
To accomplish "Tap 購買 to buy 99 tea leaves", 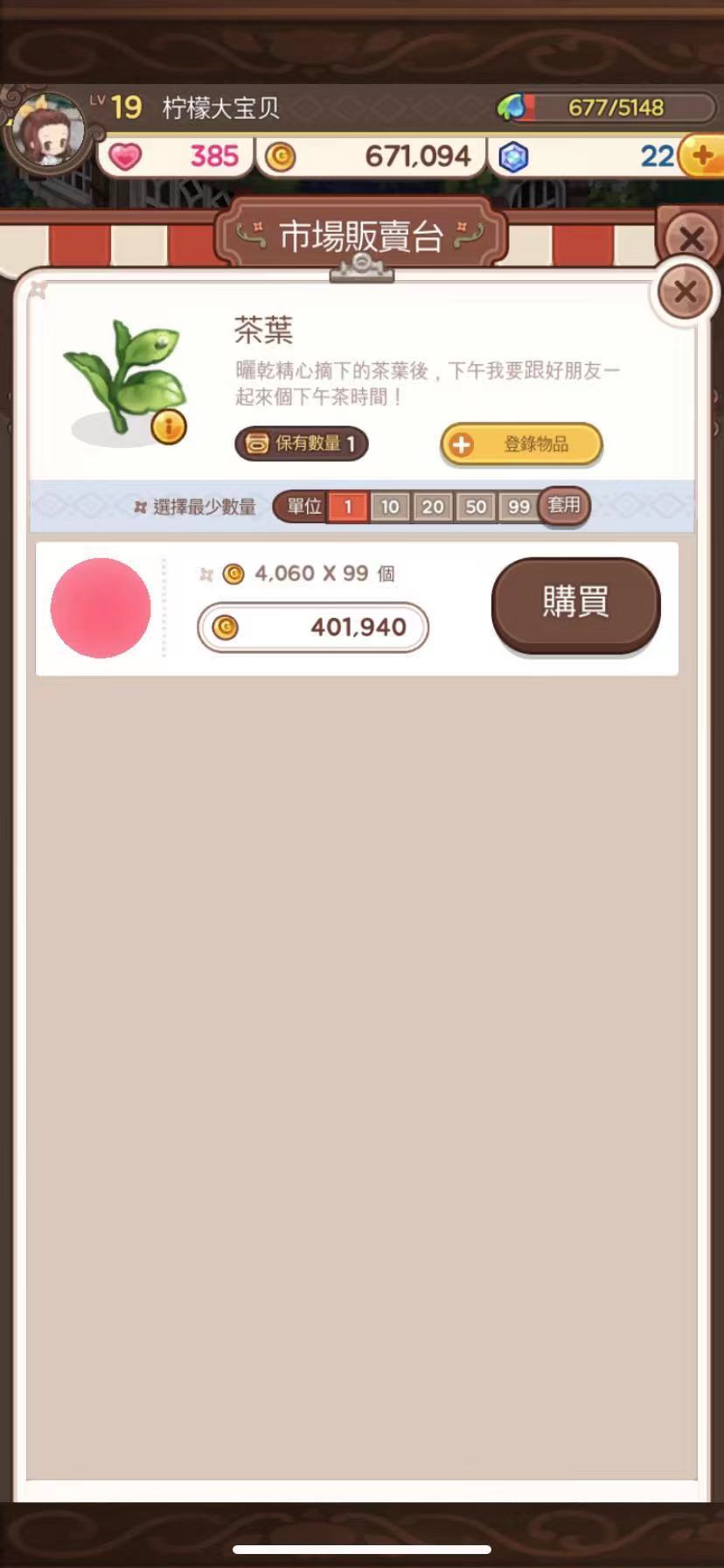I will point(575,604).
